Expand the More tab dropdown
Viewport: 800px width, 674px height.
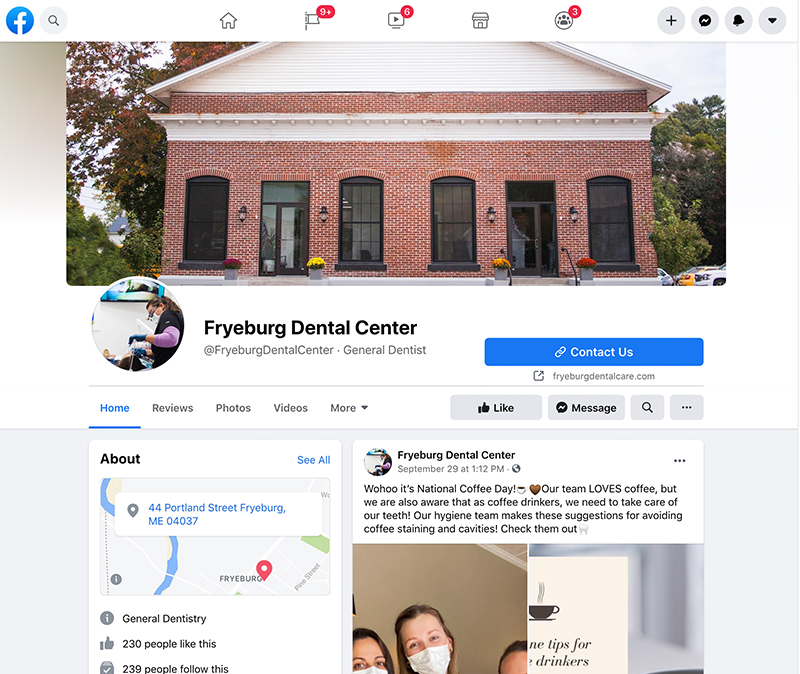click(349, 408)
